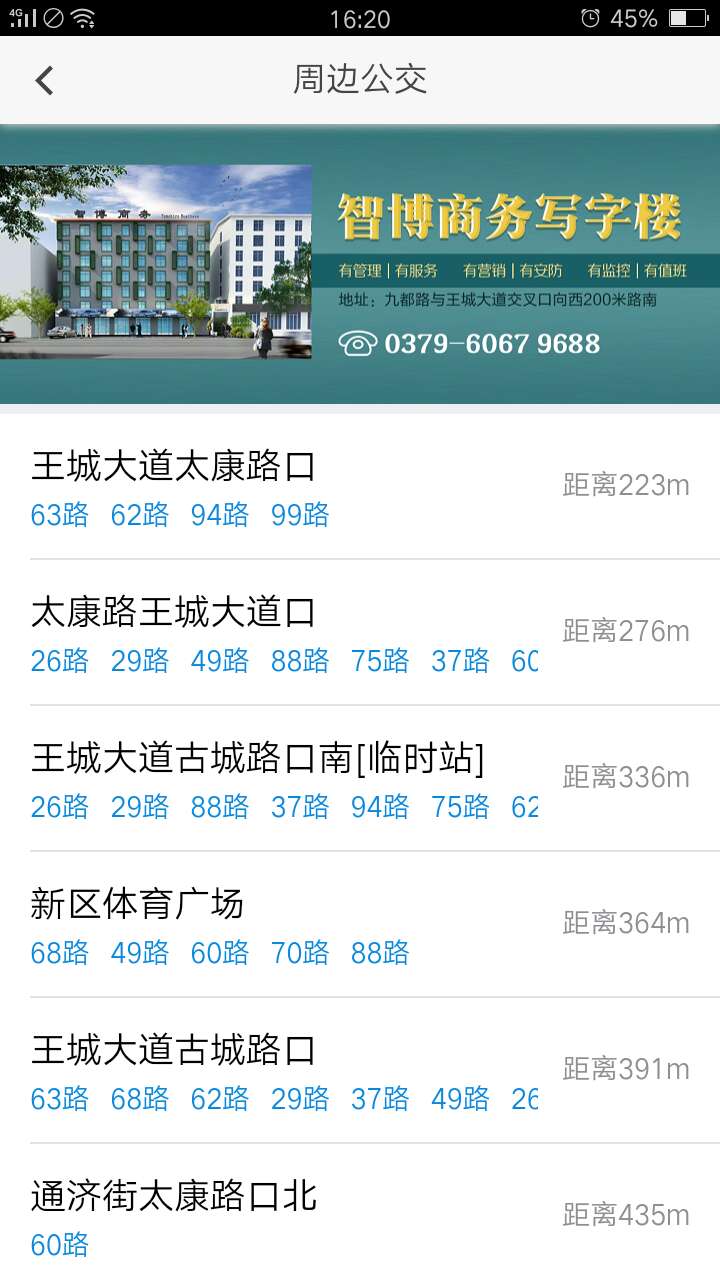Tap the 智博商务写字楼 banner advertisement
Image resolution: width=720 pixels, height=1280 pixels.
pyautogui.click(x=360, y=260)
